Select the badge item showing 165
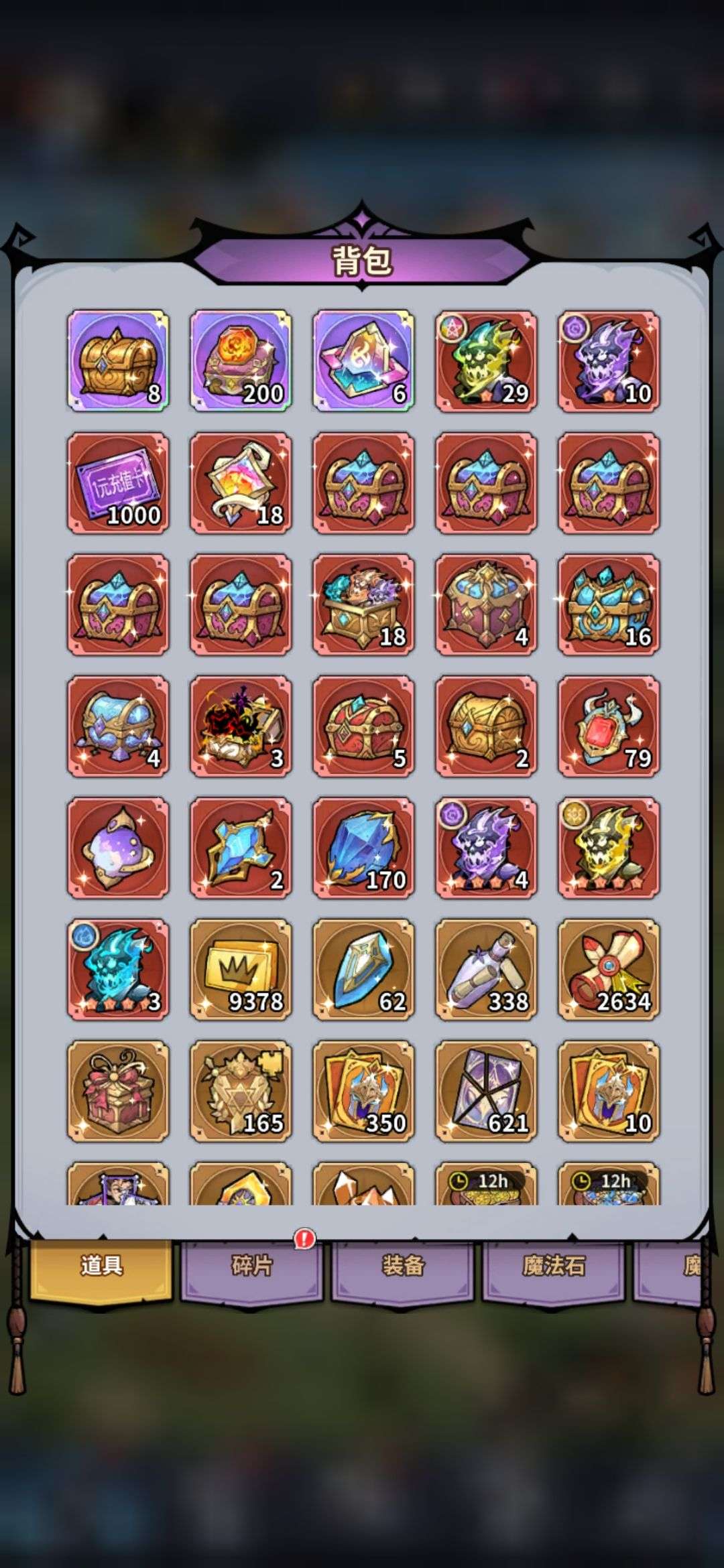 [x=241, y=1091]
